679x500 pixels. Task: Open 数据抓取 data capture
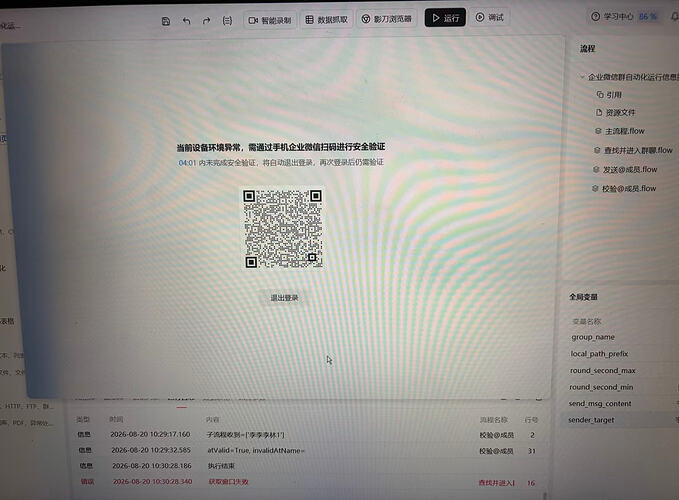(x=327, y=19)
